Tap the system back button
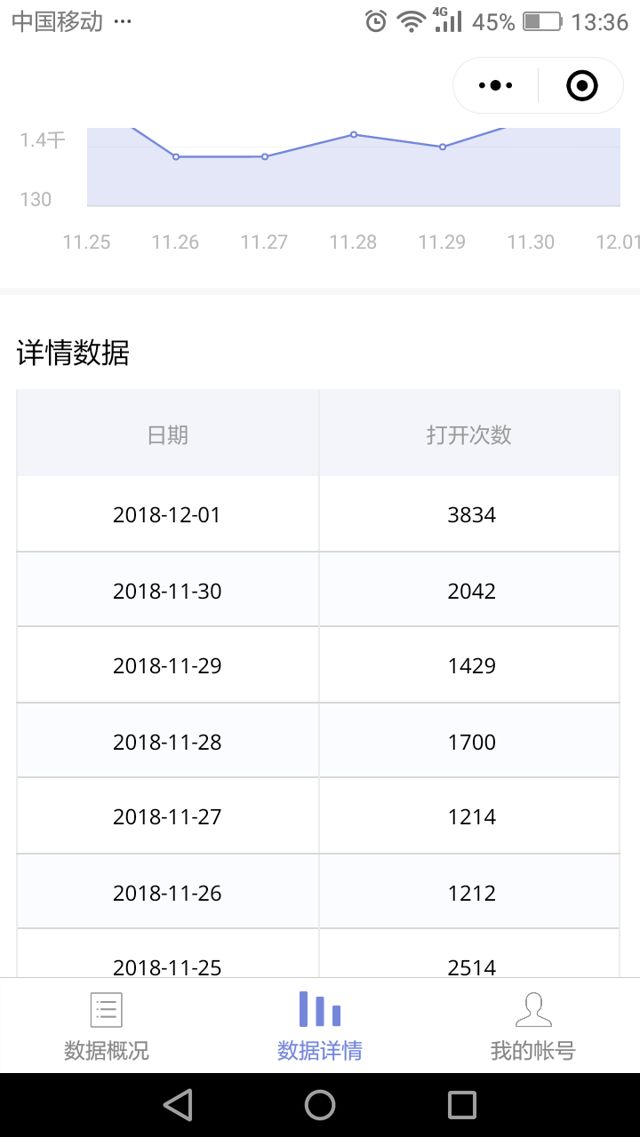This screenshot has width=640, height=1137. (178, 1104)
